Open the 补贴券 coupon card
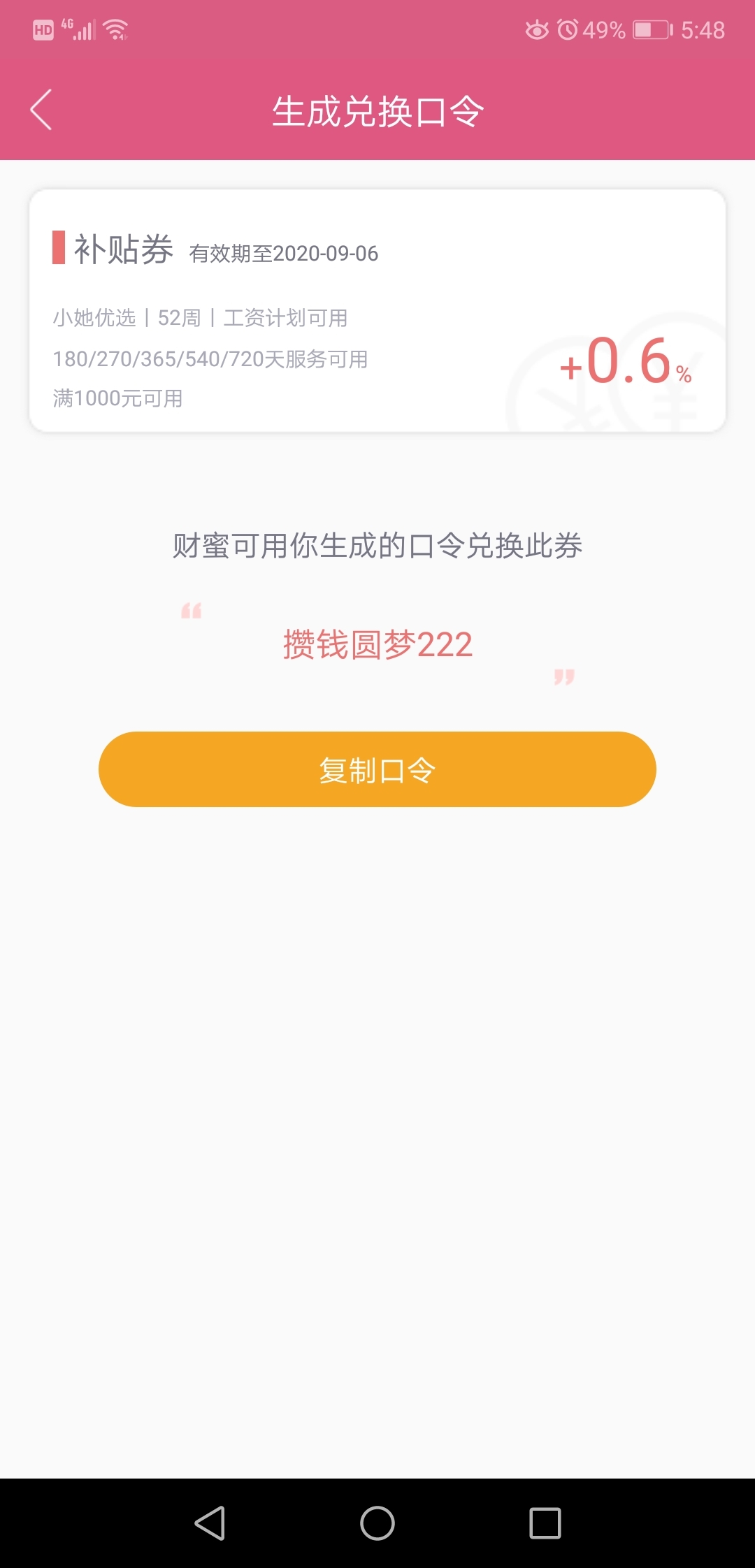The image size is (755, 1568). (x=377, y=311)
